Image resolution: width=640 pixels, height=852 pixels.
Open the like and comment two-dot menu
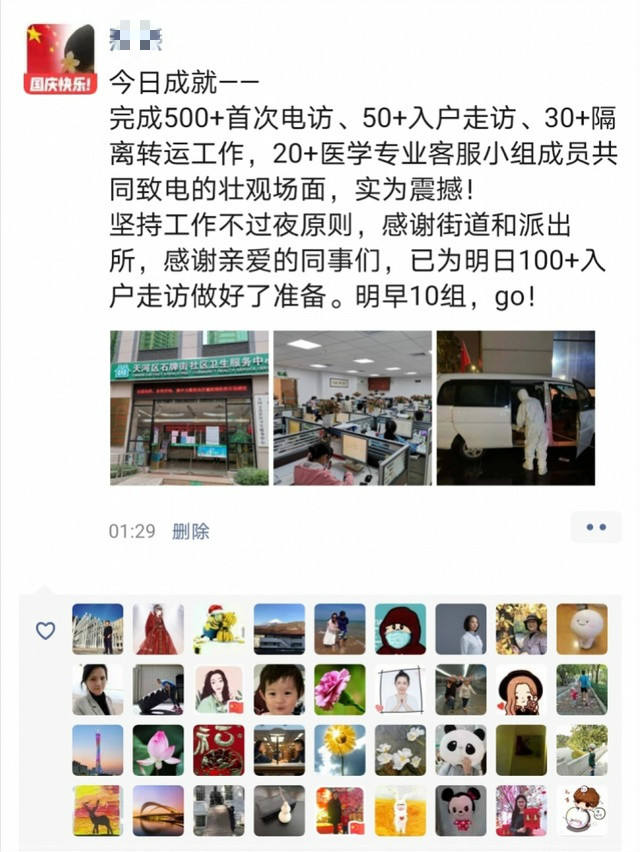(596, 527)
